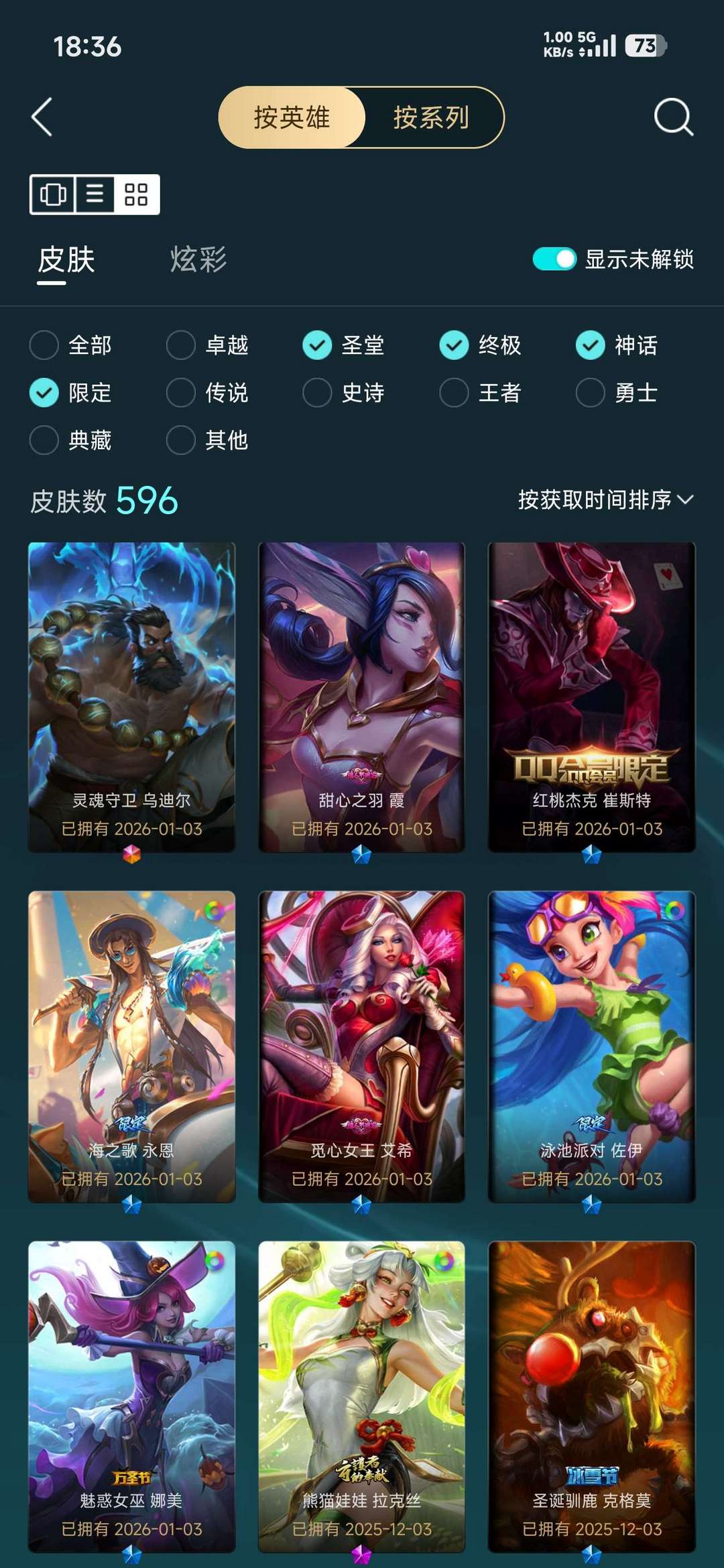Switch to the card carousel layout view

coord(53,194)
